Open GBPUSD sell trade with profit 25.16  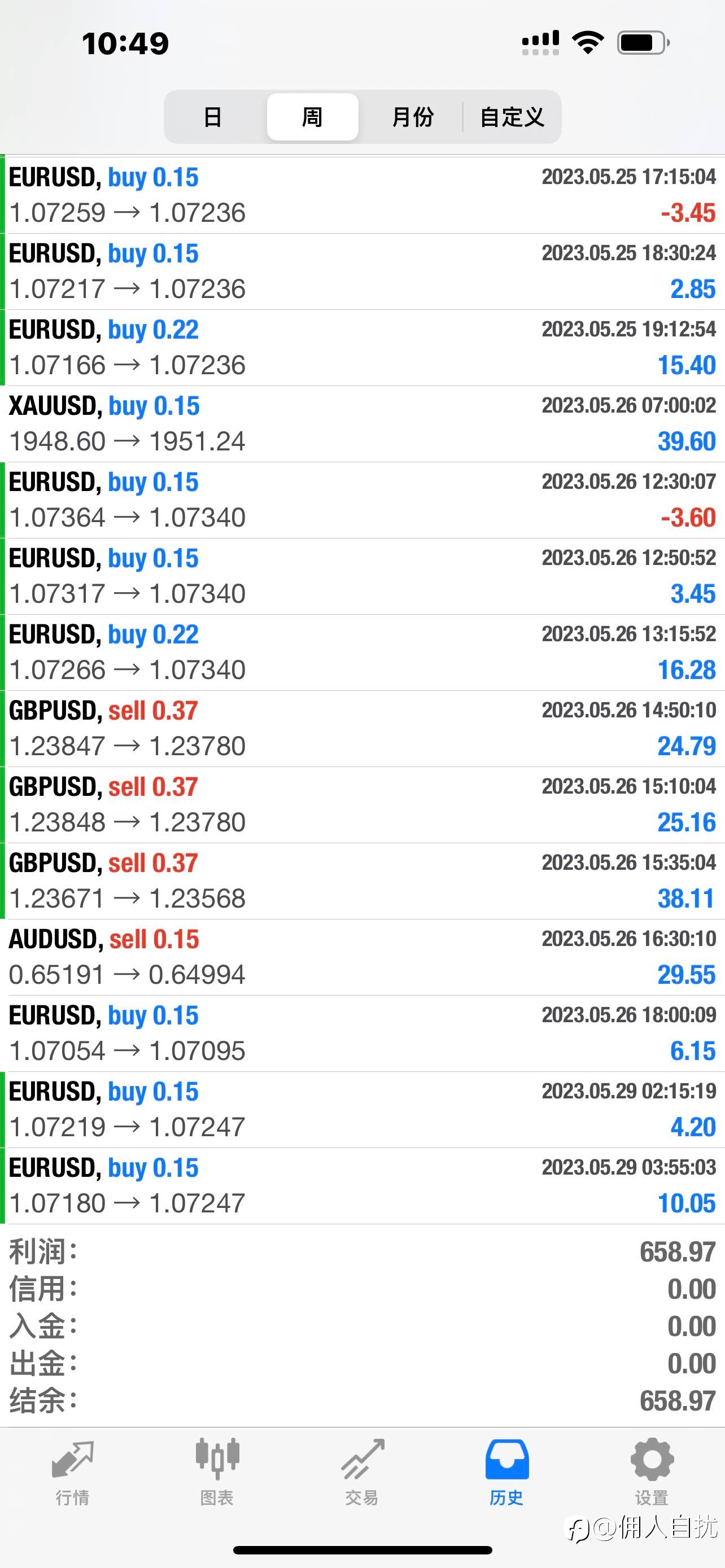point(362,805)
